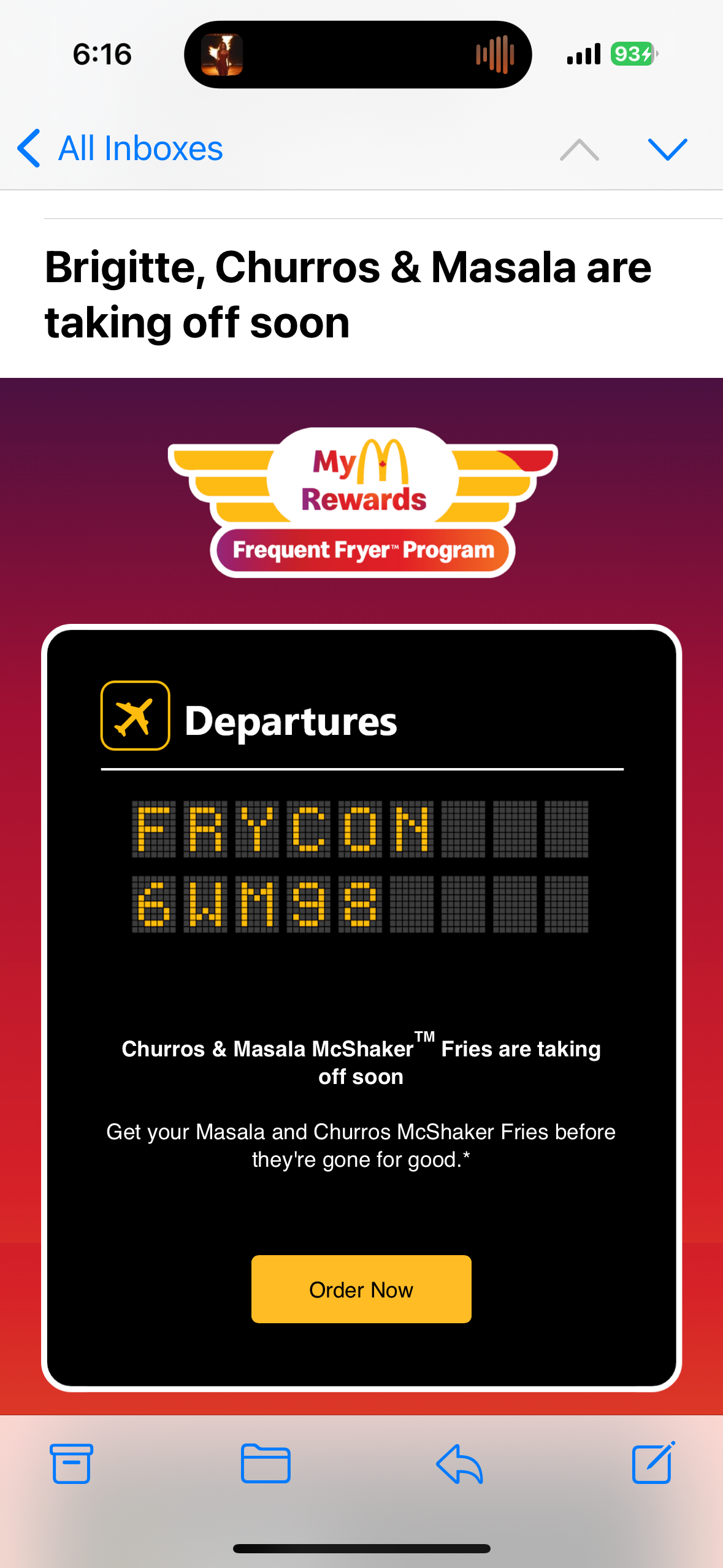
Task: Go to previous message with up arrow
Action: (579, 149)
